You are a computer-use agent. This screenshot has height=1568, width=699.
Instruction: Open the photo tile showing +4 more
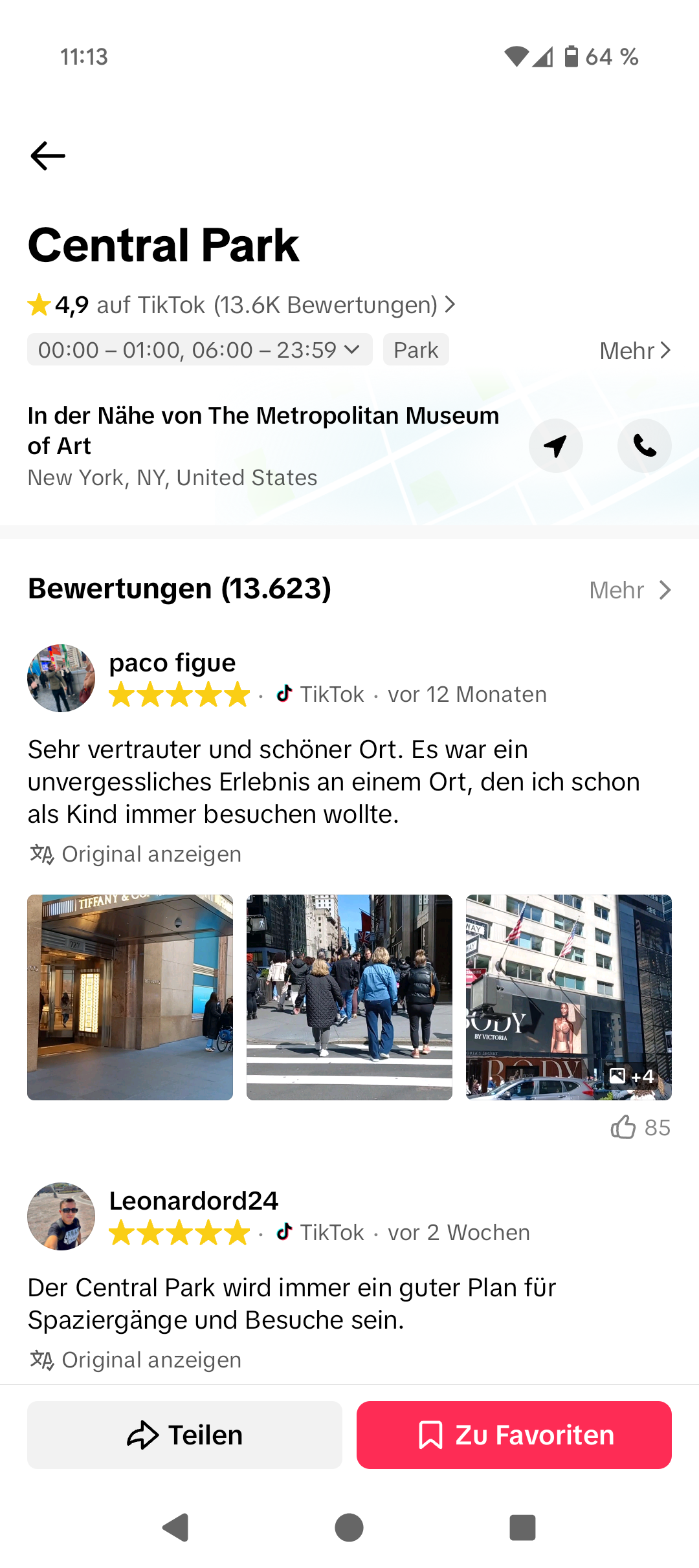coord(568,997)
